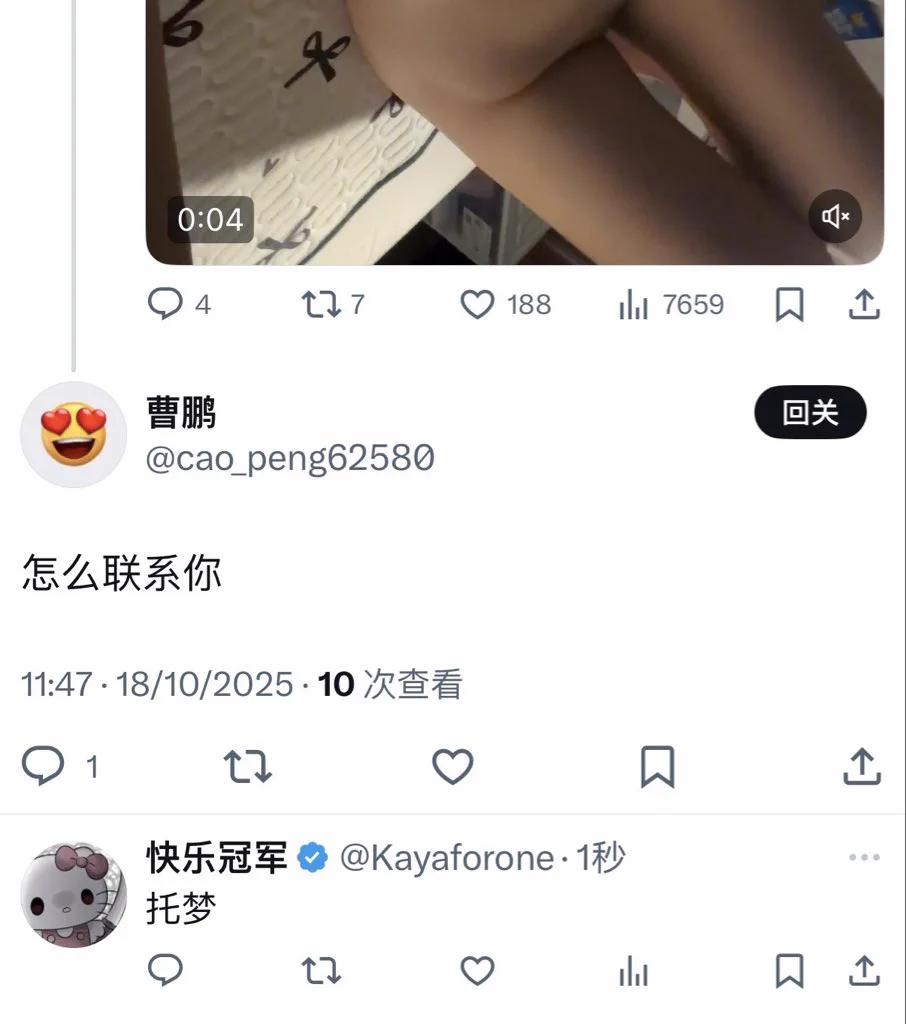The height and width of the screenshot is (1024, 906).
Task: Reply to the video post with 4 comments
Action: pyautogui.click(x=165, y=304)
